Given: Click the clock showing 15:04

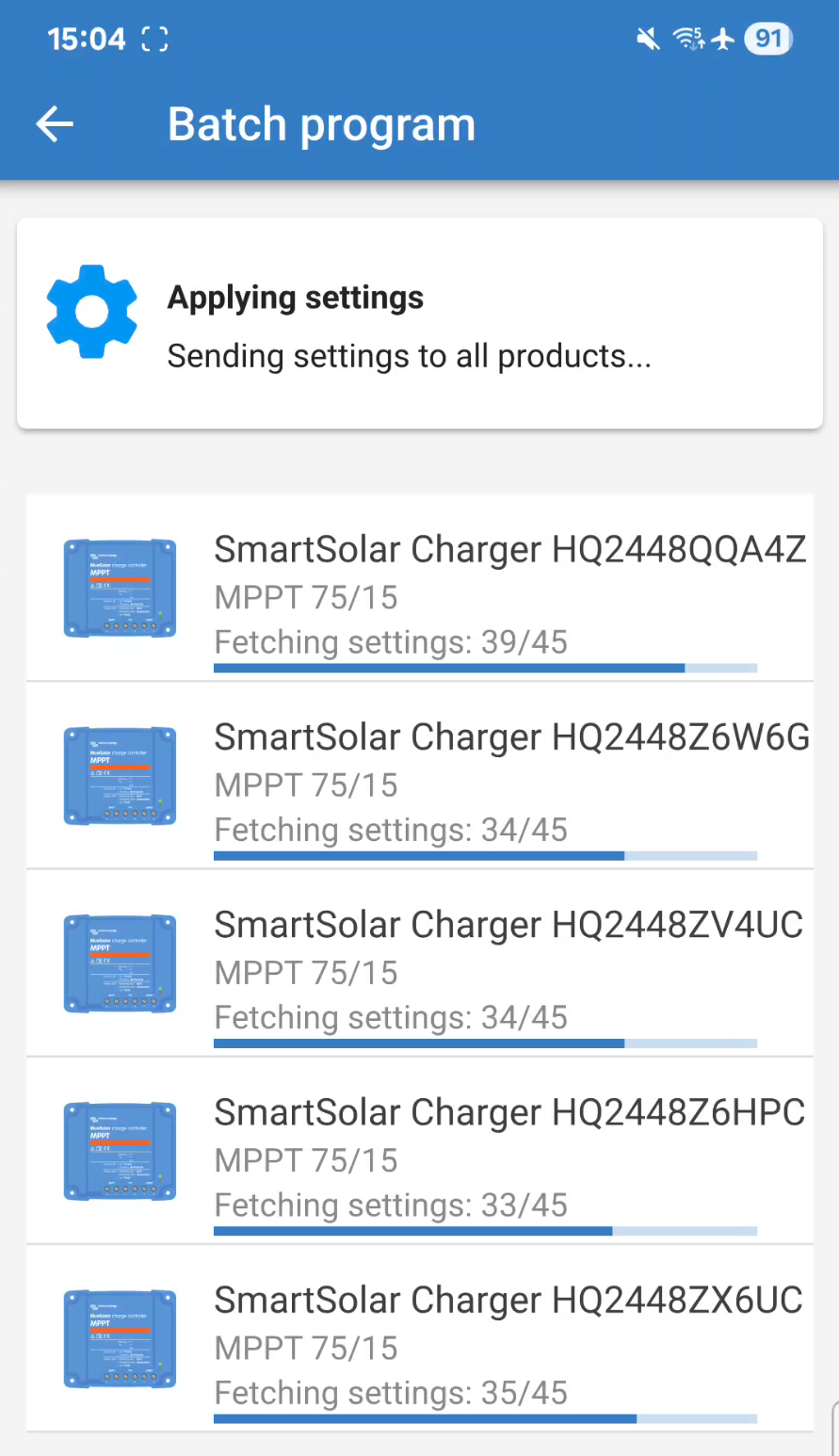Looking at the screenshot, I should coord(86,39).
